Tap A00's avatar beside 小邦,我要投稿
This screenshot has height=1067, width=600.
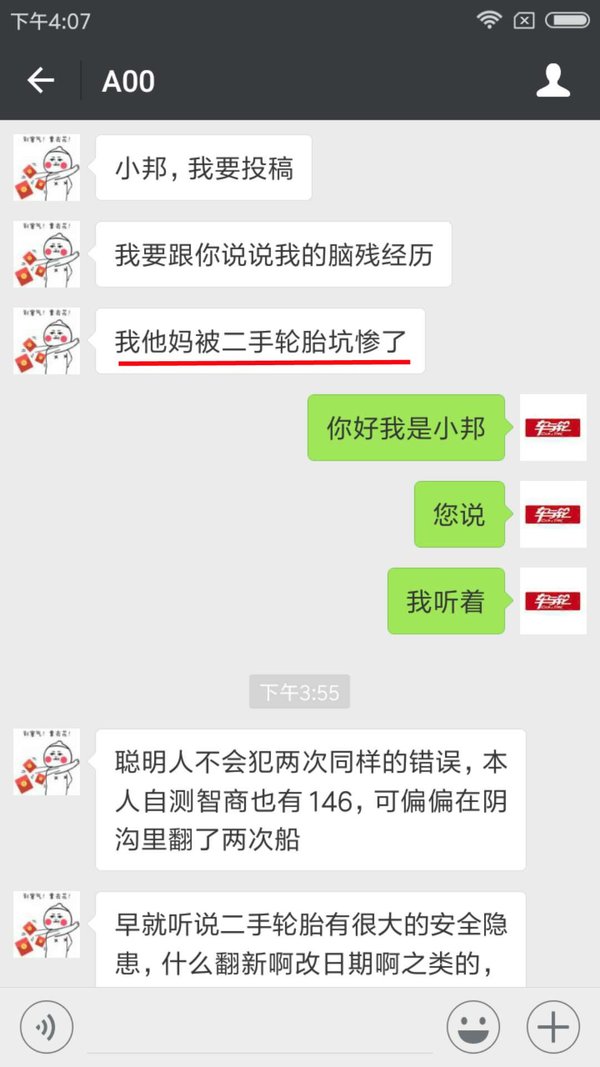tap(47, 168)
